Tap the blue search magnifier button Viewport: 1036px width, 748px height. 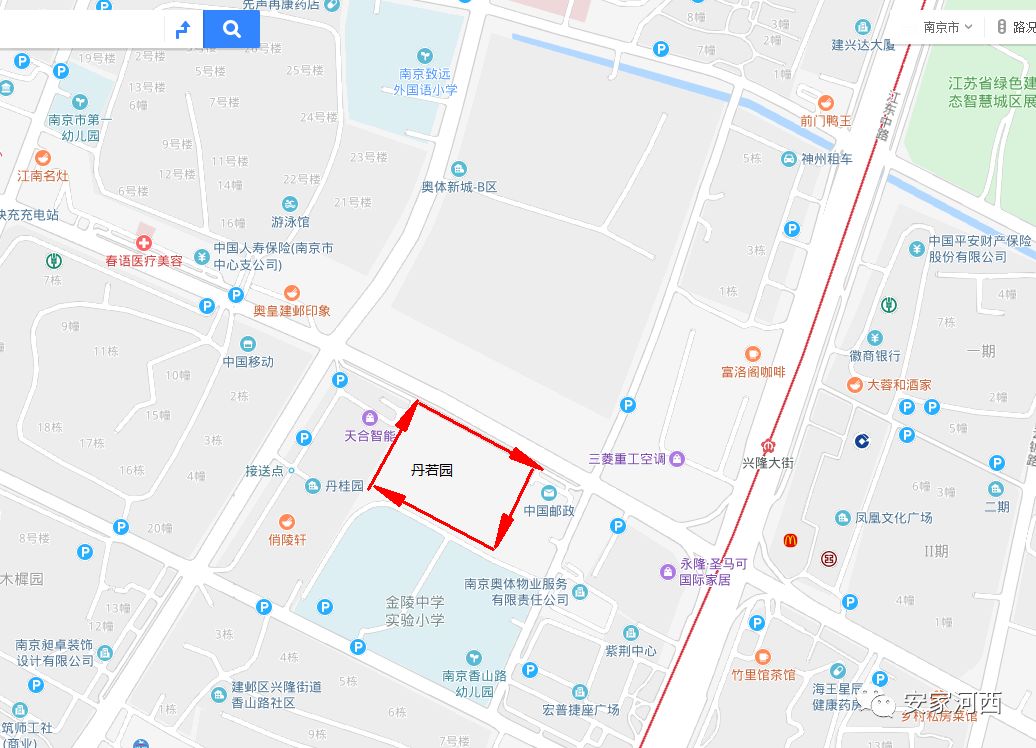(232, 30)
